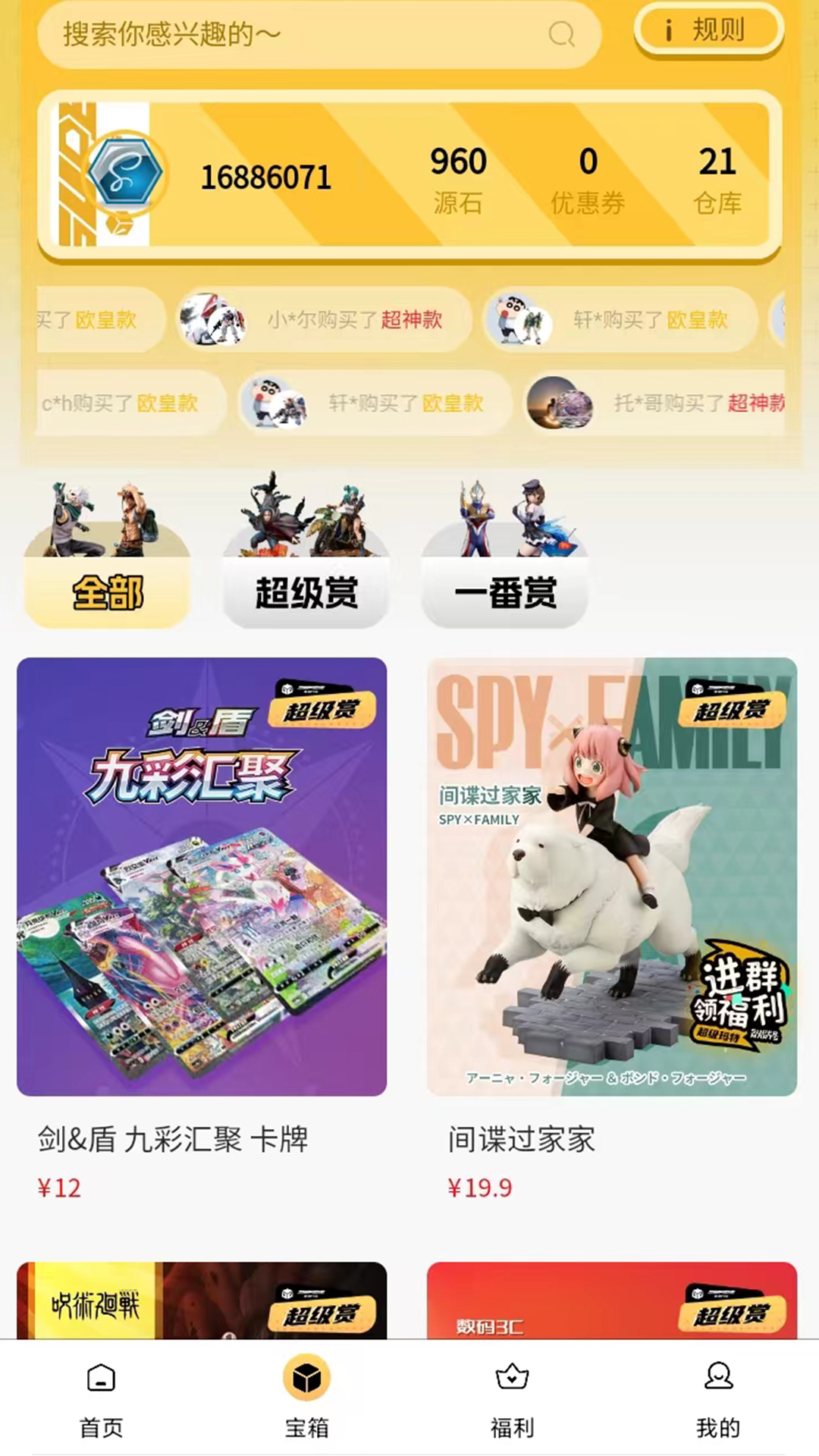The width and height of the screenshot is (819, 1456).
Task: Switch to the 一番赏 category tab
Action: (504, 595)
